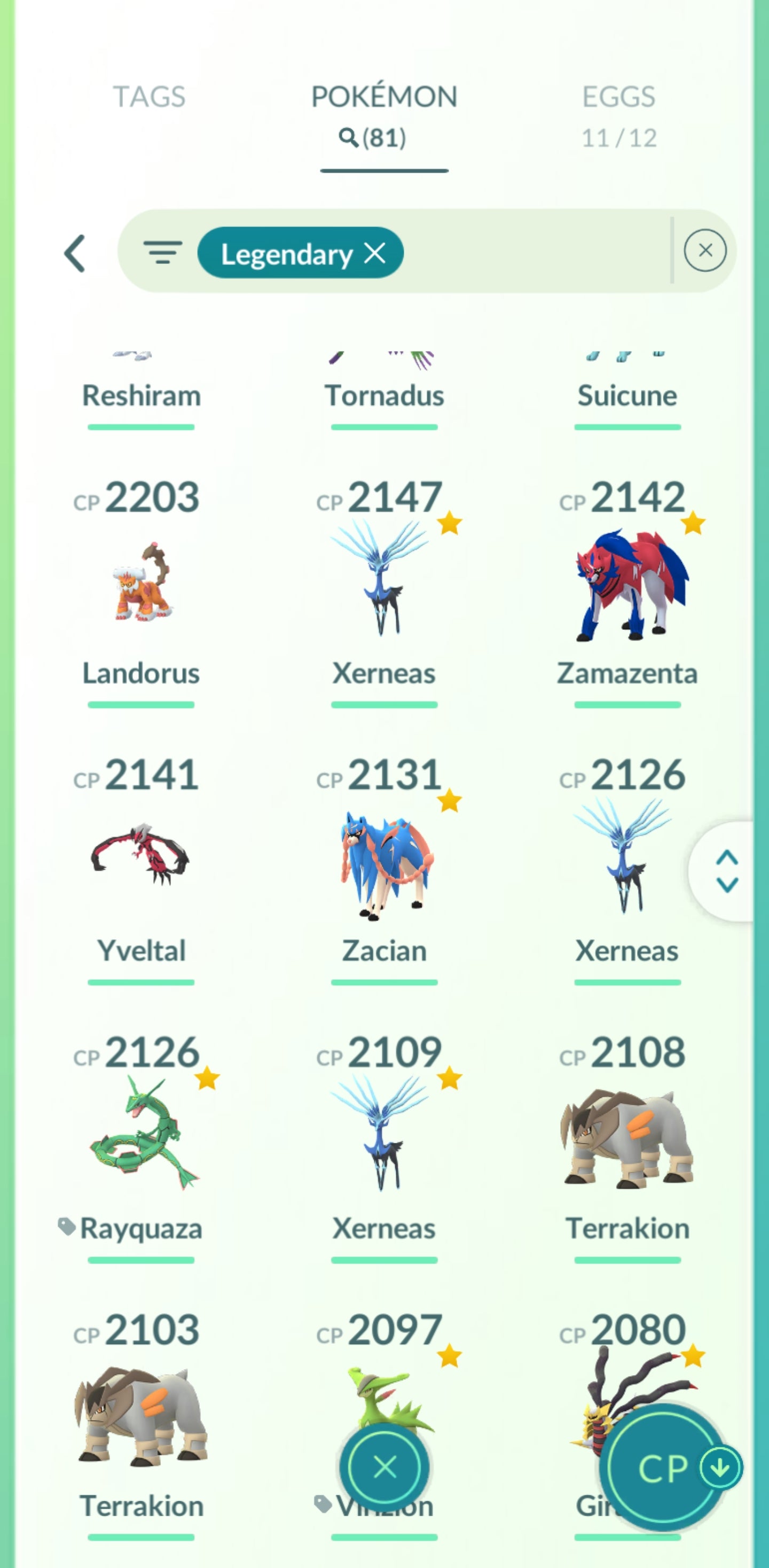The image size is (769, 1568).
Task: Close the Pokémon list
Action: tap(384, 1467)
